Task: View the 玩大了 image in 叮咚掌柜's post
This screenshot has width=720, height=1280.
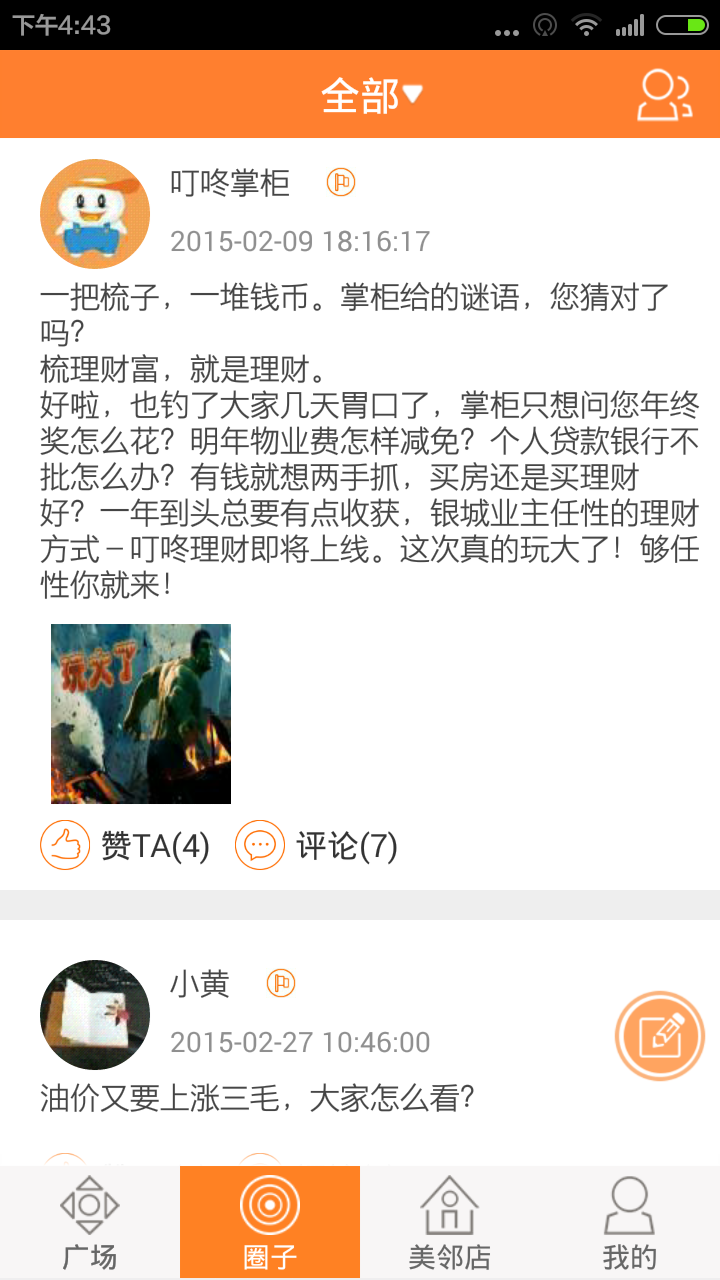Action: coord(141,714)
